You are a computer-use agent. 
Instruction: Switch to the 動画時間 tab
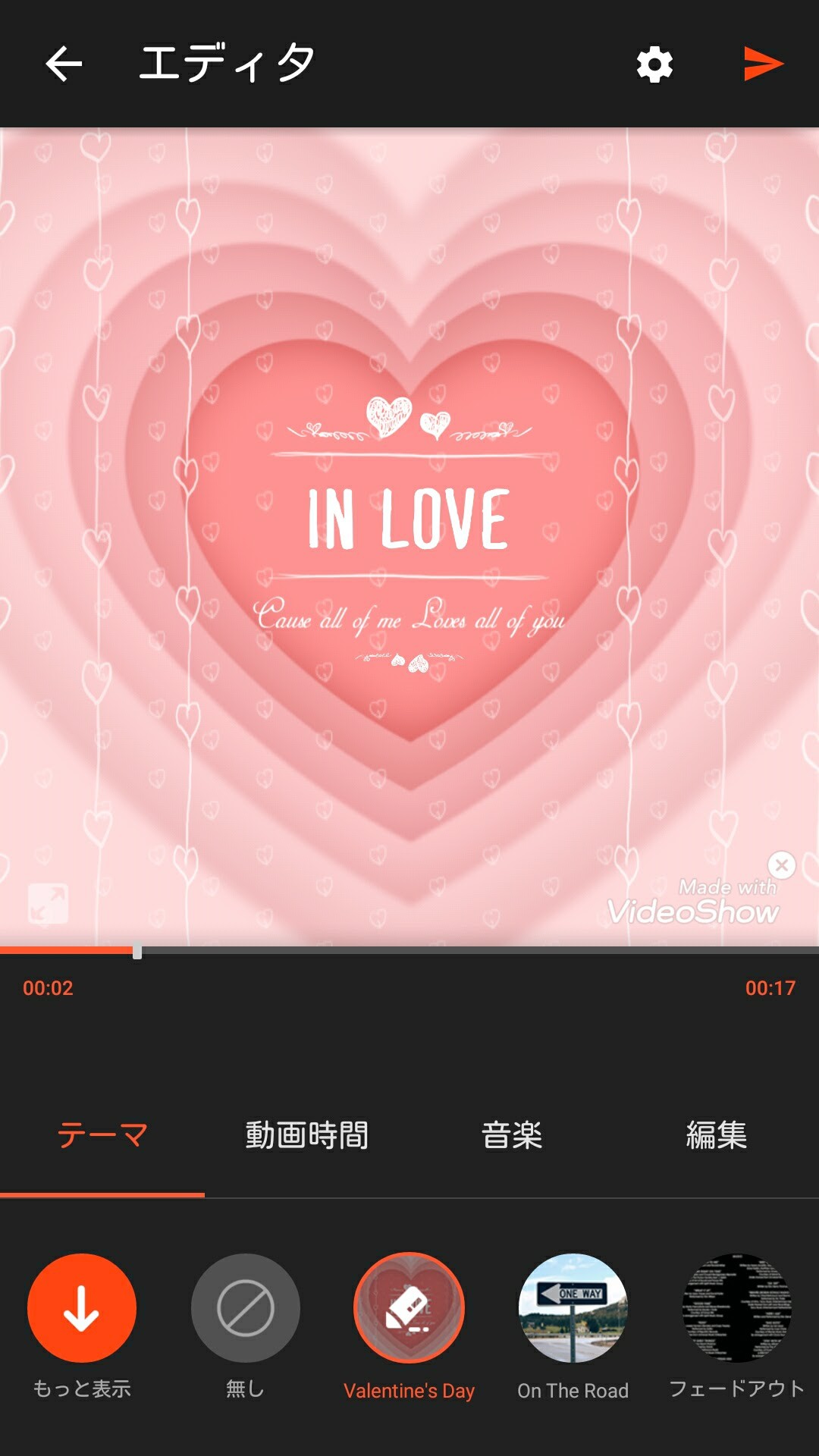pos(306,1135)
